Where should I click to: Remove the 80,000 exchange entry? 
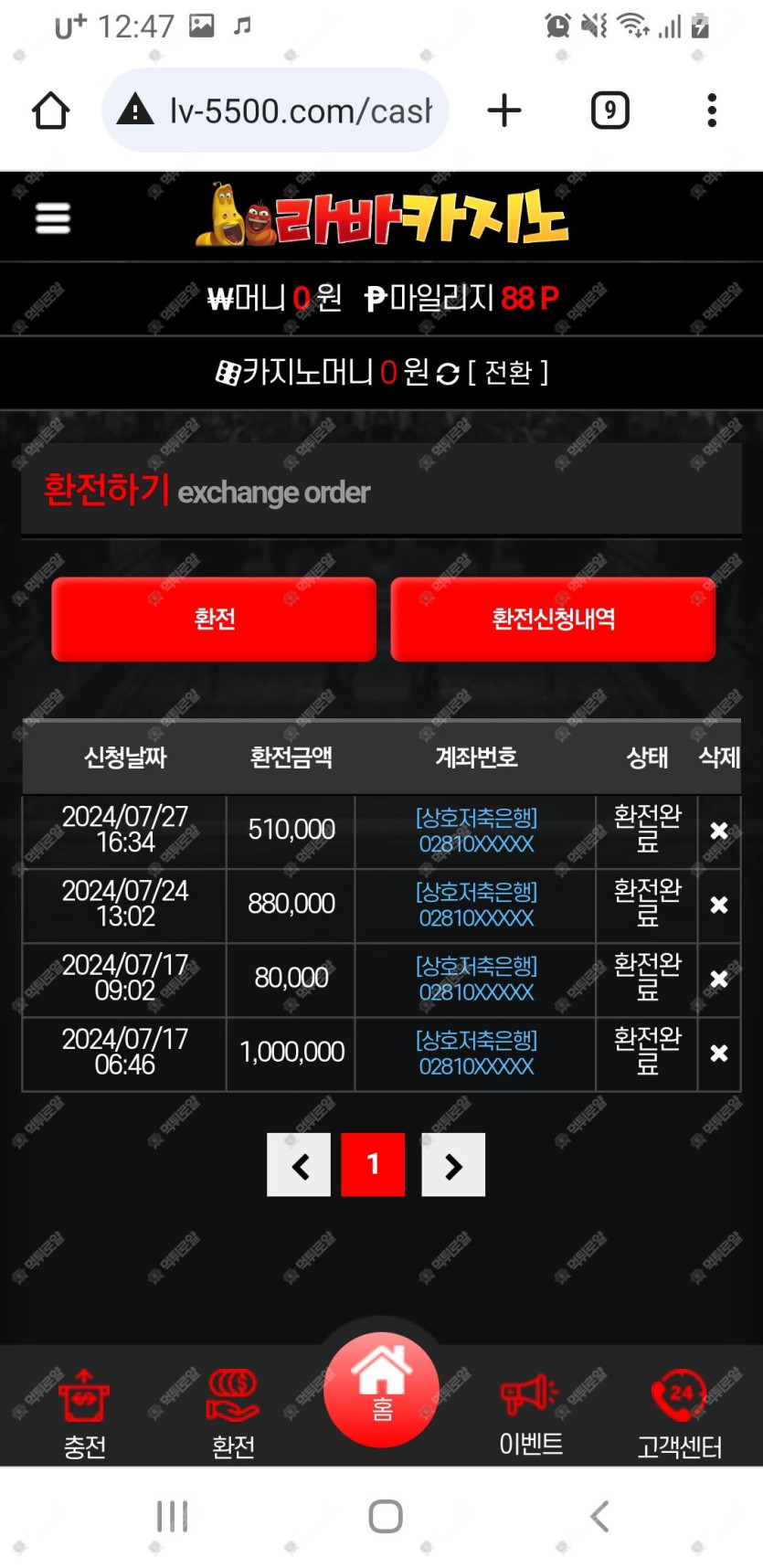click(x=719, y=979)
